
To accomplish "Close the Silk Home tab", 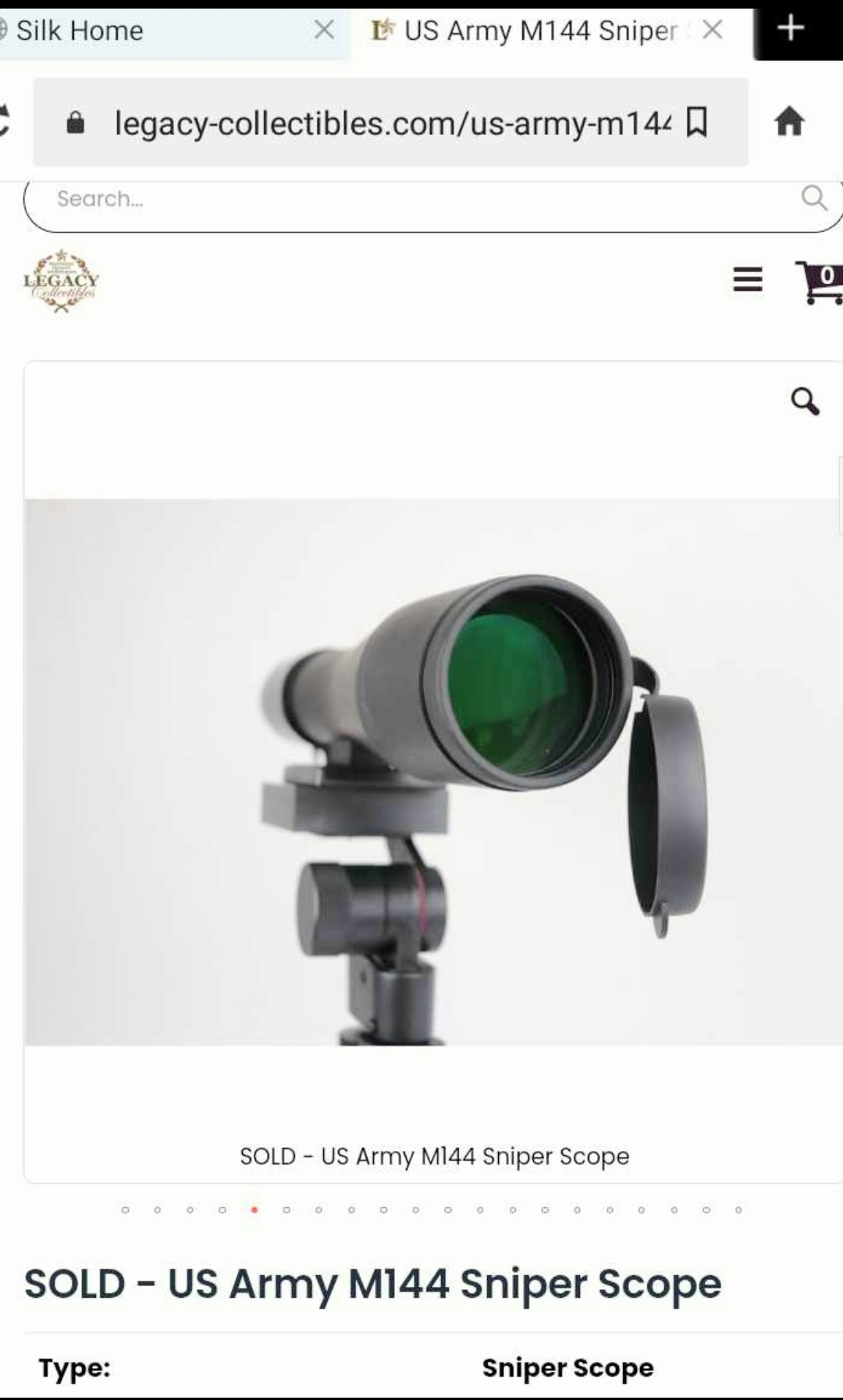I will pos(324,30).
